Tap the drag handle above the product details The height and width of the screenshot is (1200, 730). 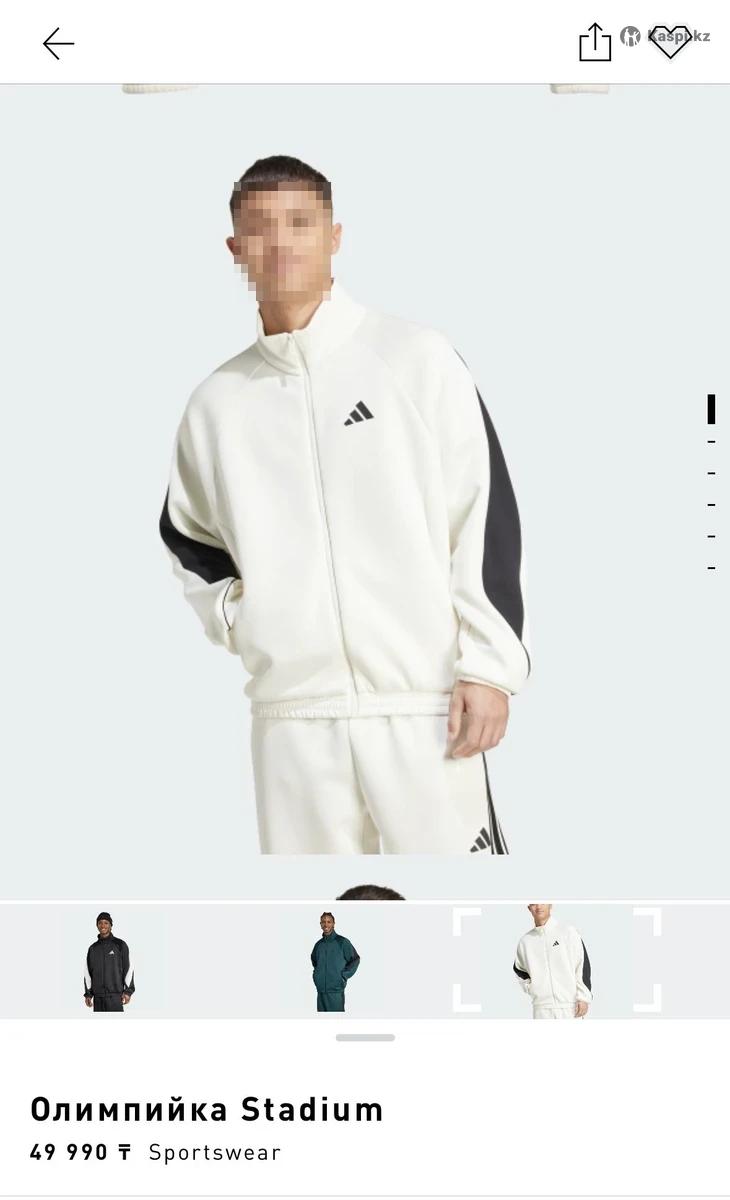coord(365,1038)
